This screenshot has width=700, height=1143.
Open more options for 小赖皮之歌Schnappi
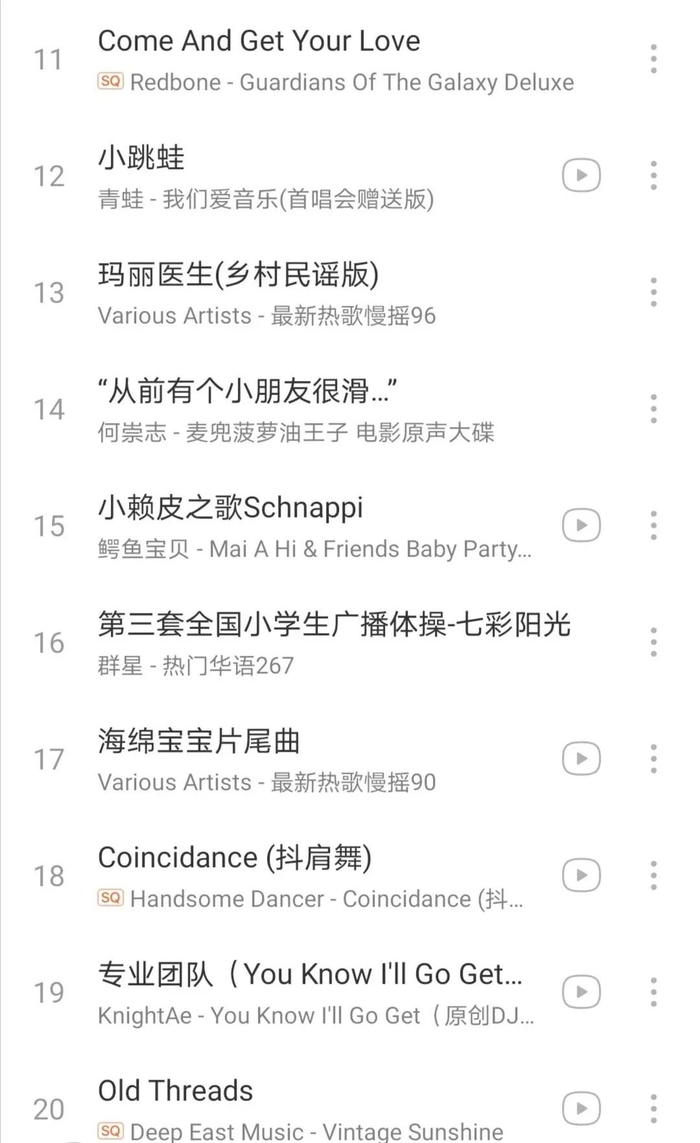point(653,526)
